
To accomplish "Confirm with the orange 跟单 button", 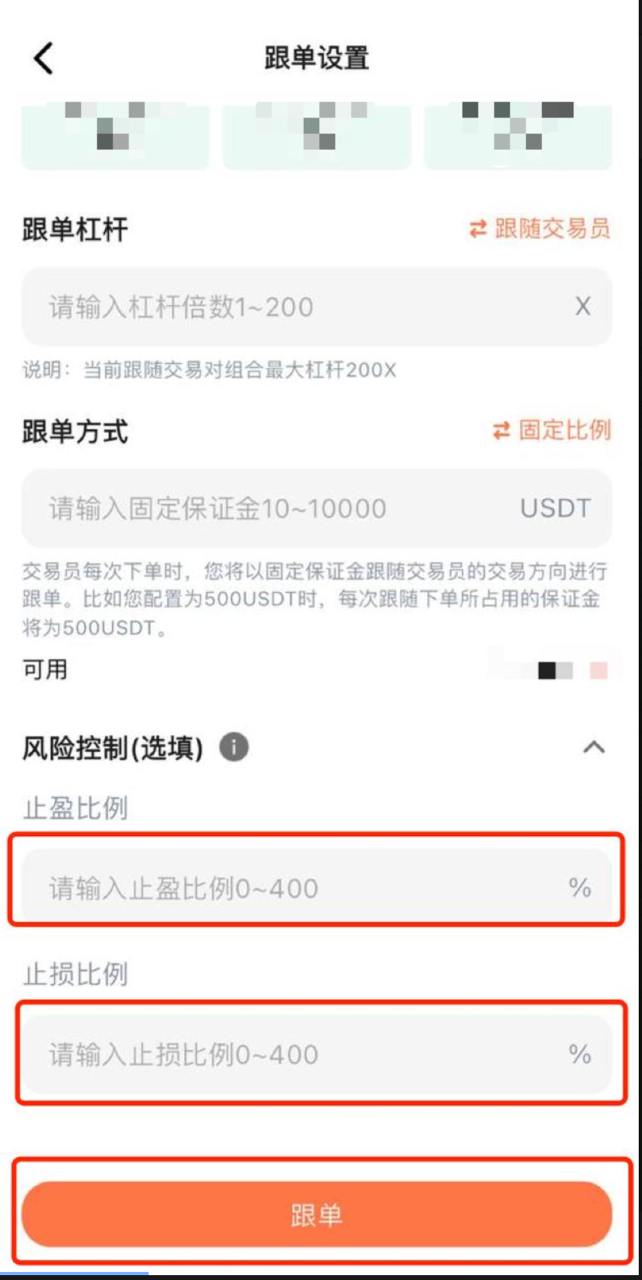I will (x=317, y=1214).
